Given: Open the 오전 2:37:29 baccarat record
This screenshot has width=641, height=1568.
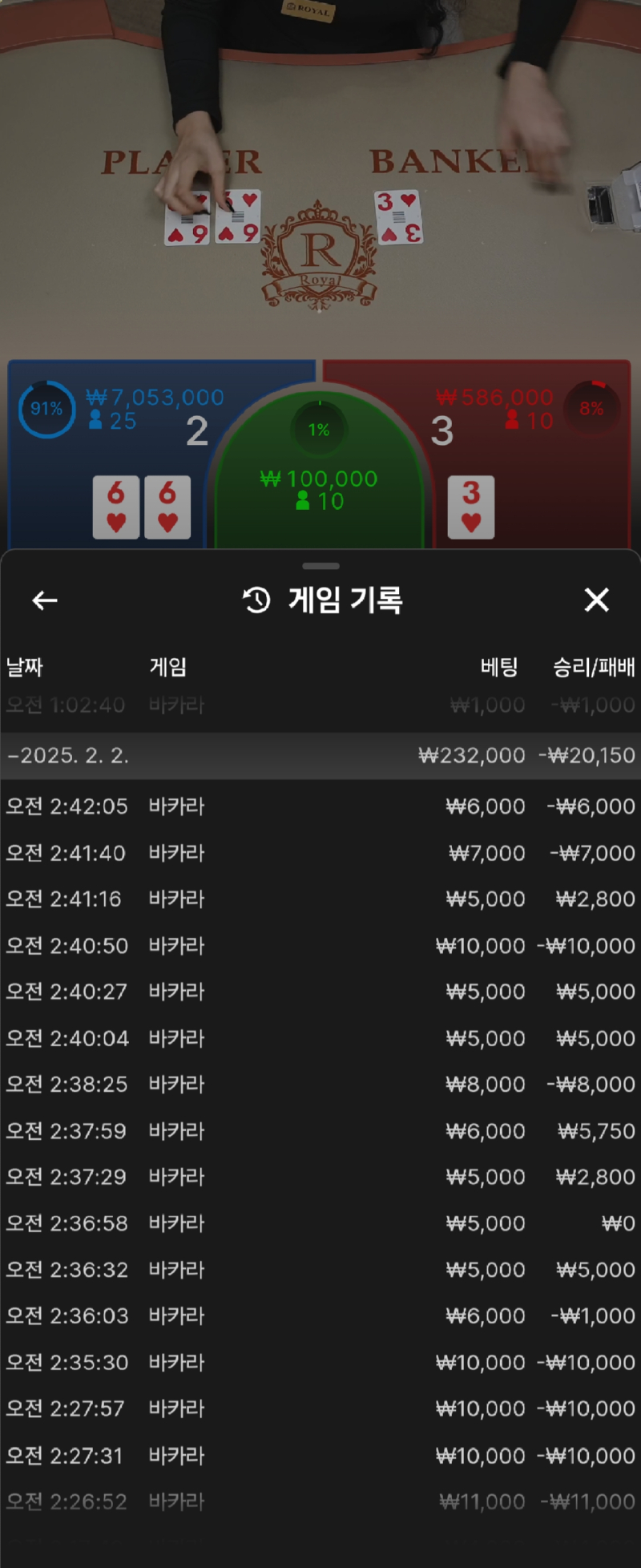Looking at the screenshot, I should [x=320, y=1177].
